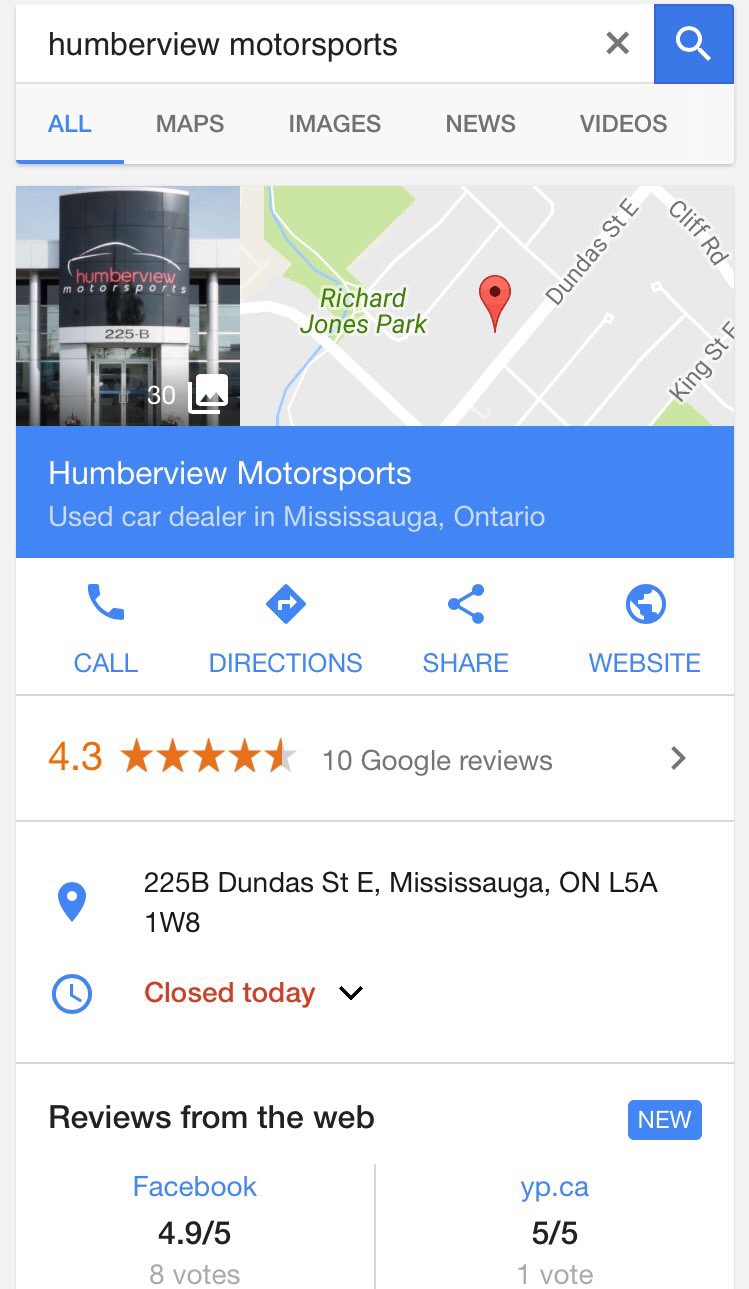
Task: Switch to the Images tab
Action: click(334, 124)
